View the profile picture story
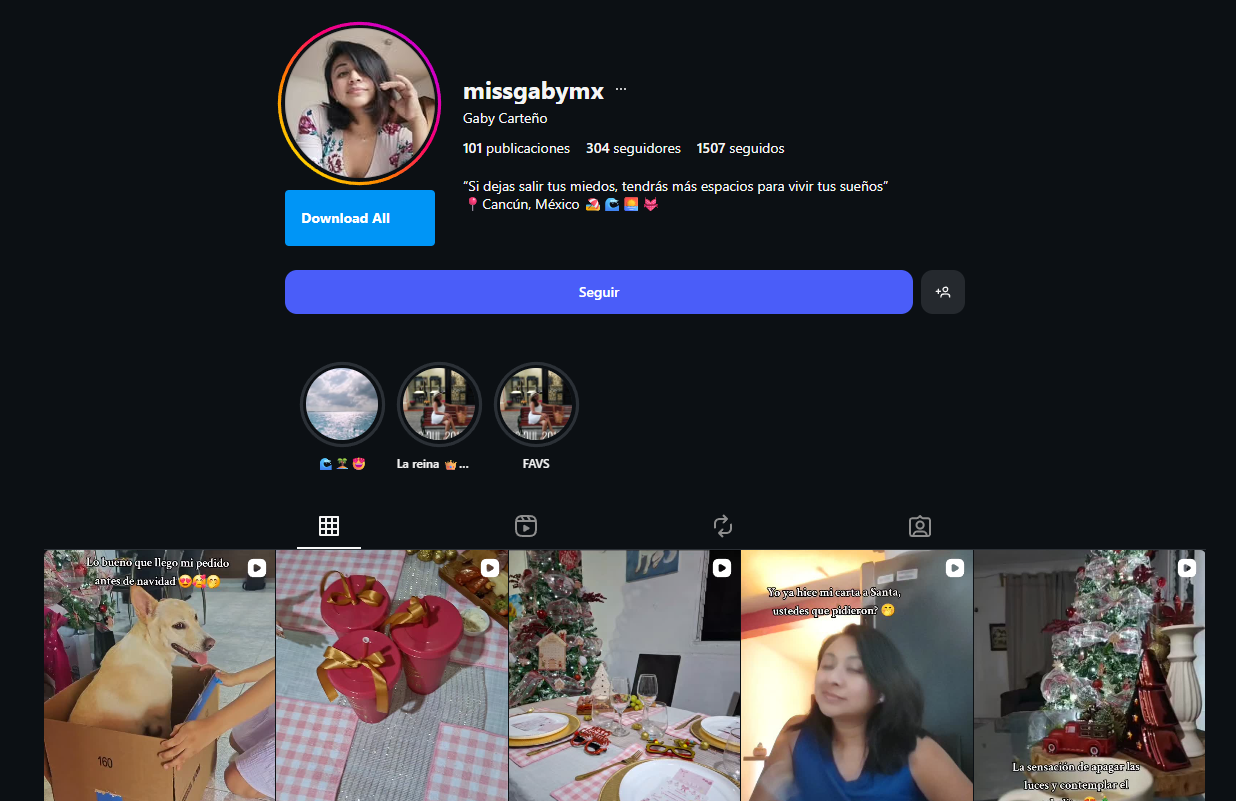The width and height of the screenshot is (1236, 801). [360, 103]
